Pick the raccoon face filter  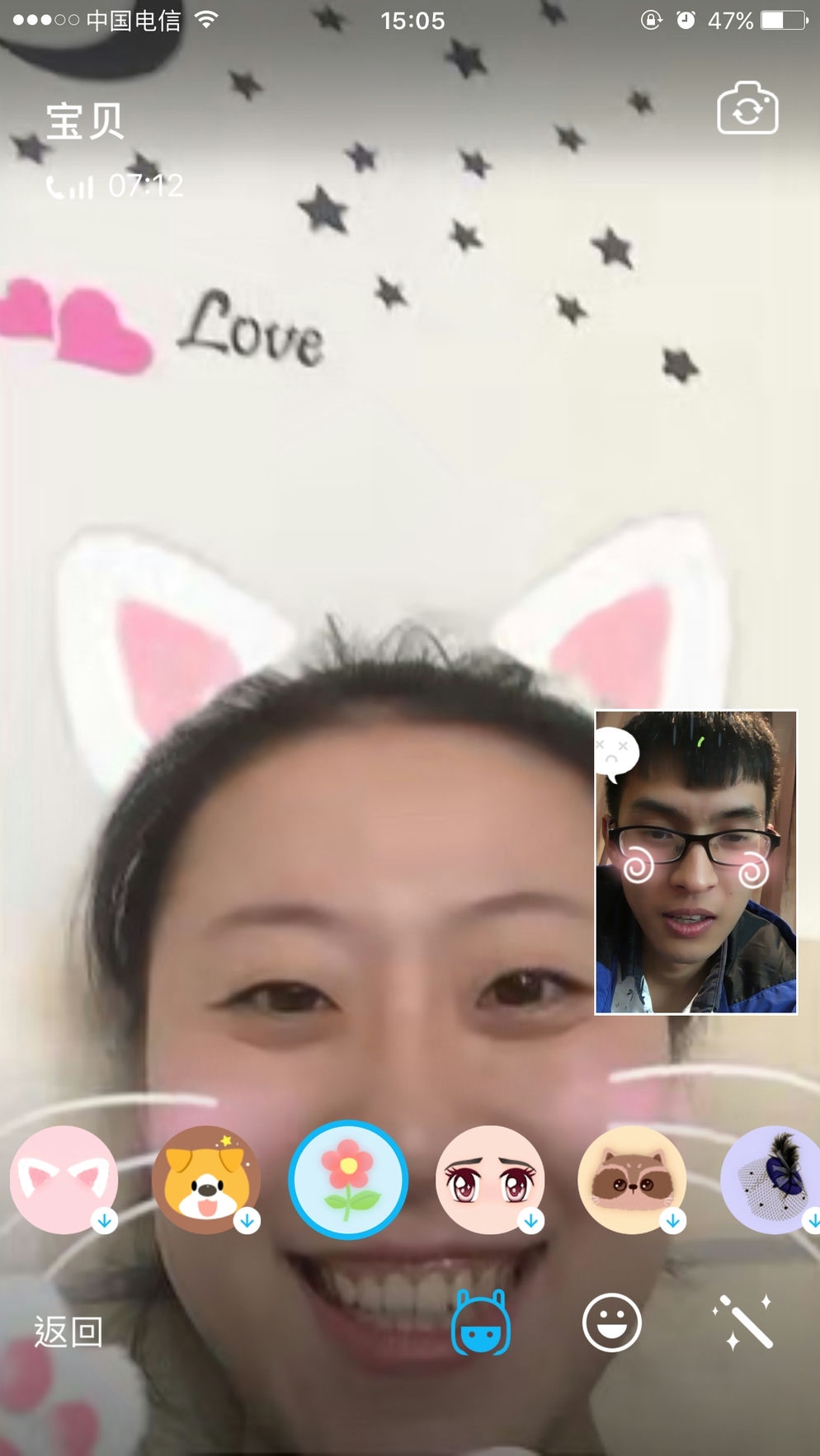632,1180
